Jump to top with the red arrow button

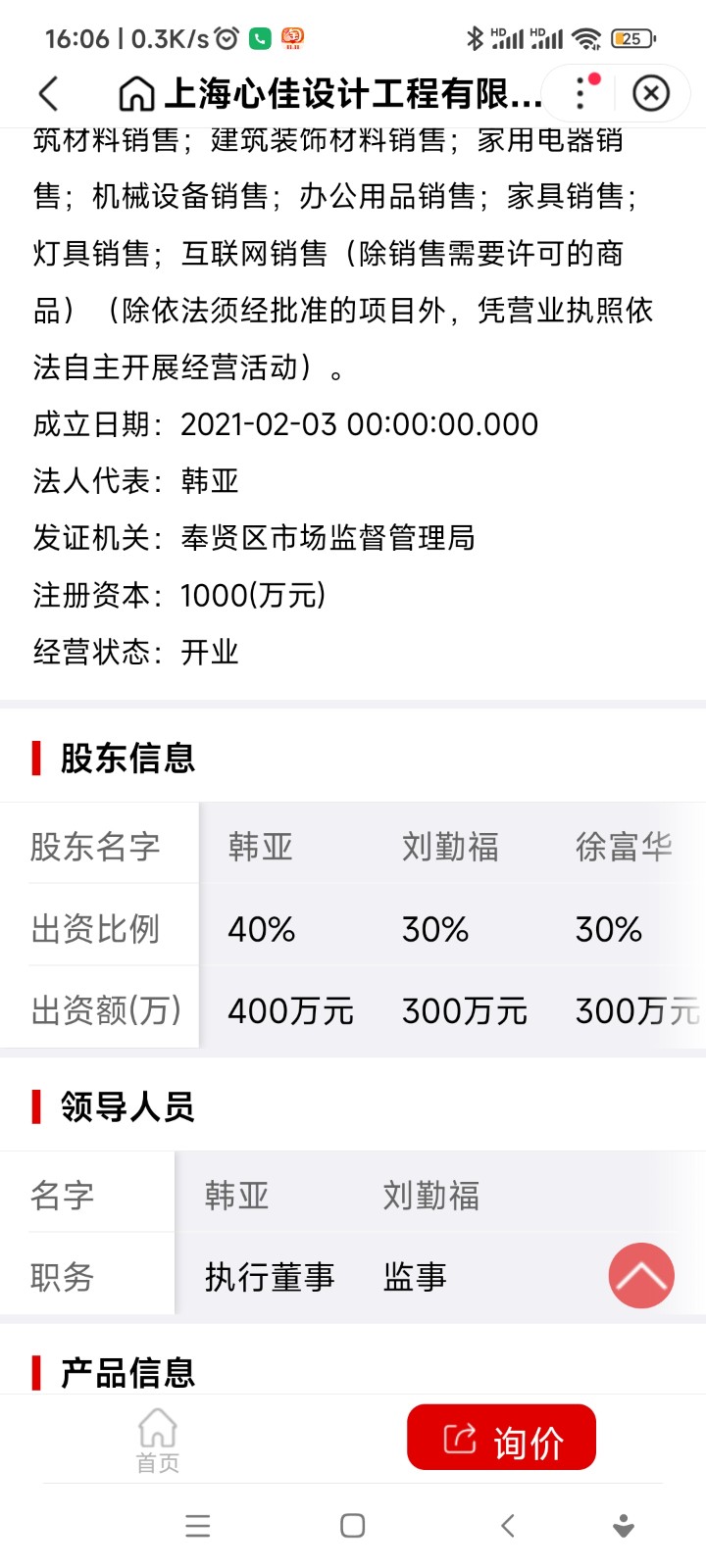point(641,1275)
